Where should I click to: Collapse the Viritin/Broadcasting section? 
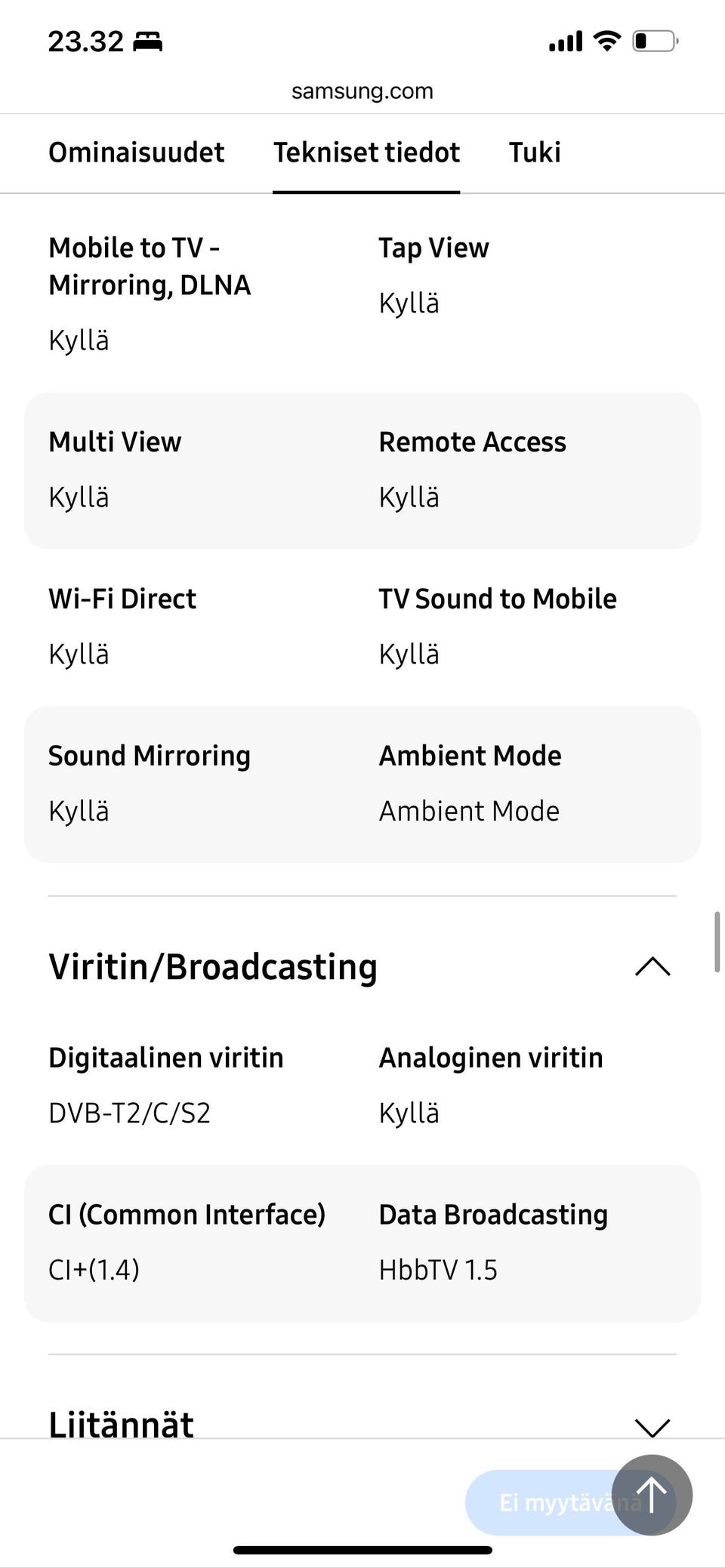(652, 966)
